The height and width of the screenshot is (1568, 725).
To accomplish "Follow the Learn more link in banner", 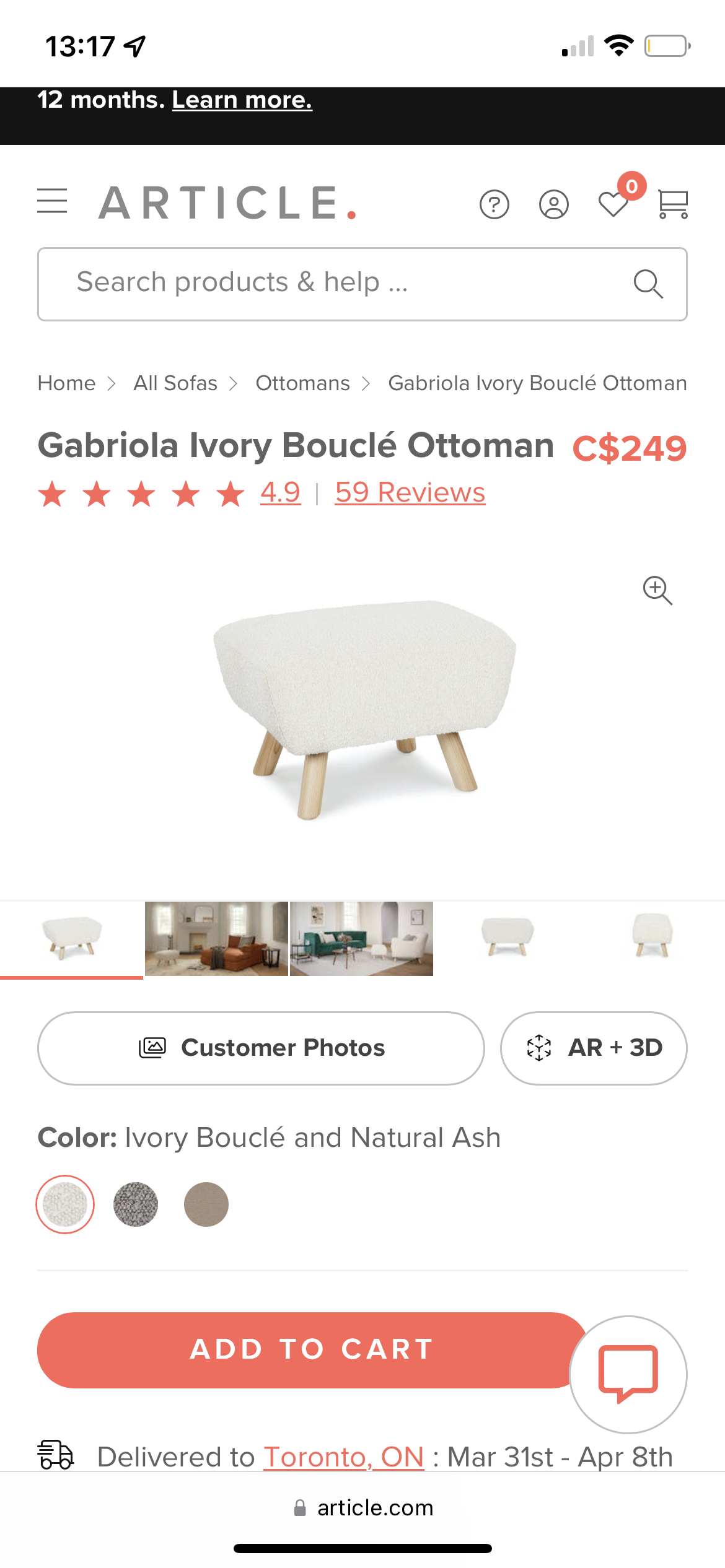I will point(242,100).
